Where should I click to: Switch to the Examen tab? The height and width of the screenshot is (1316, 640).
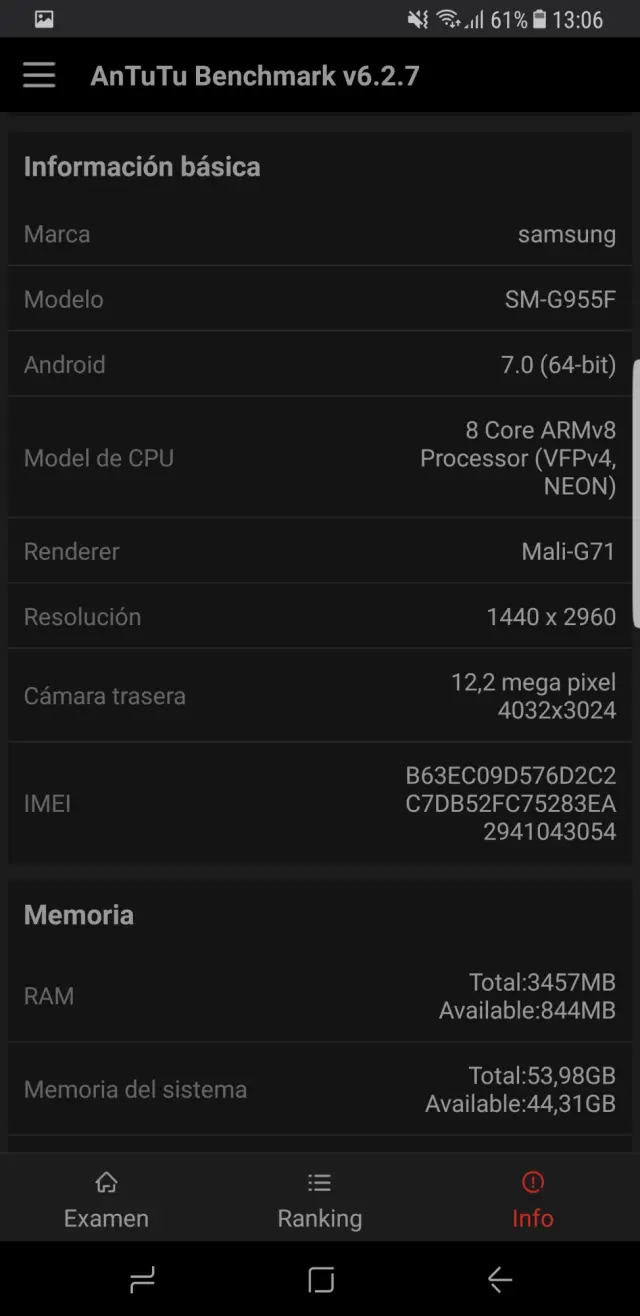[x=106, y=1199]
